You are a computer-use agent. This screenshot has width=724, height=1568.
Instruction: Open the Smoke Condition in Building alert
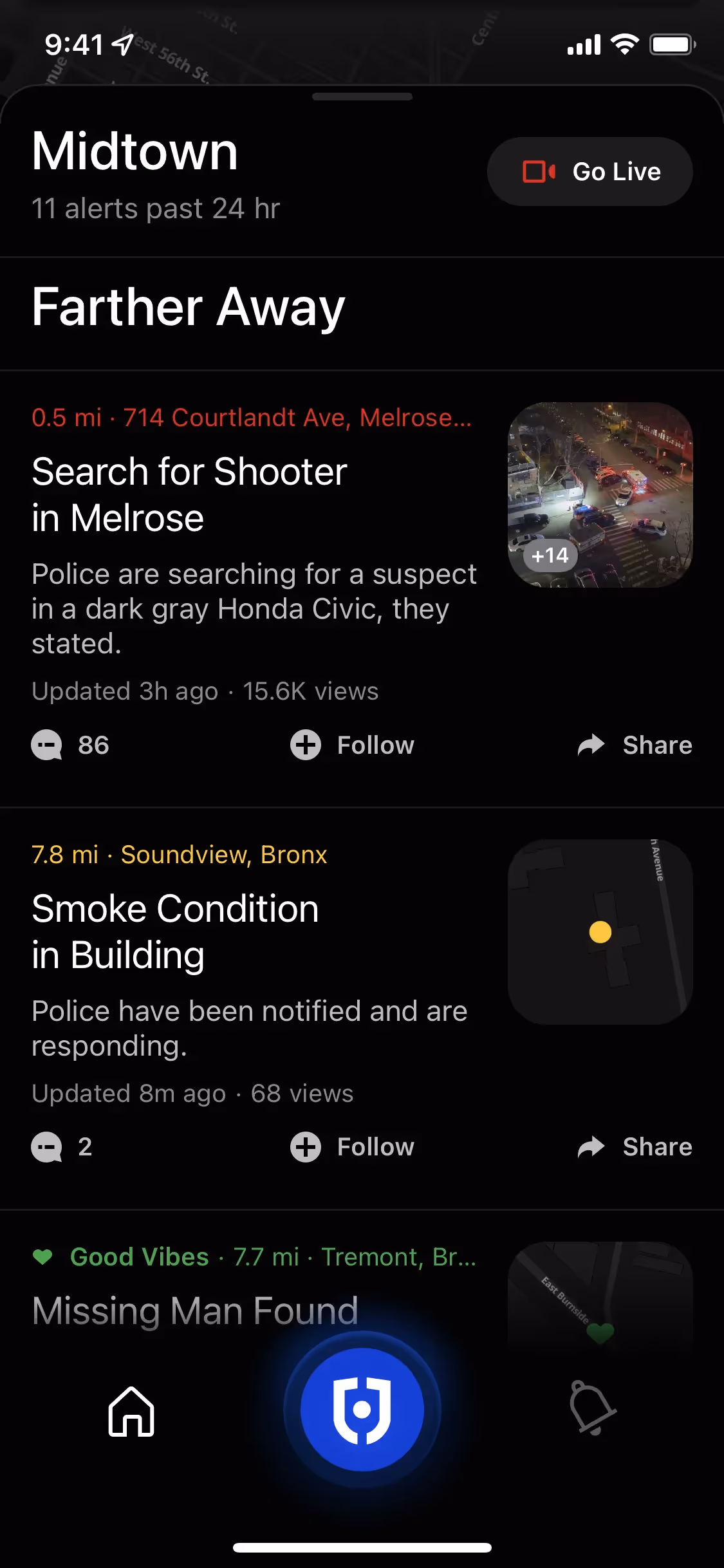(x=176, y=931)
